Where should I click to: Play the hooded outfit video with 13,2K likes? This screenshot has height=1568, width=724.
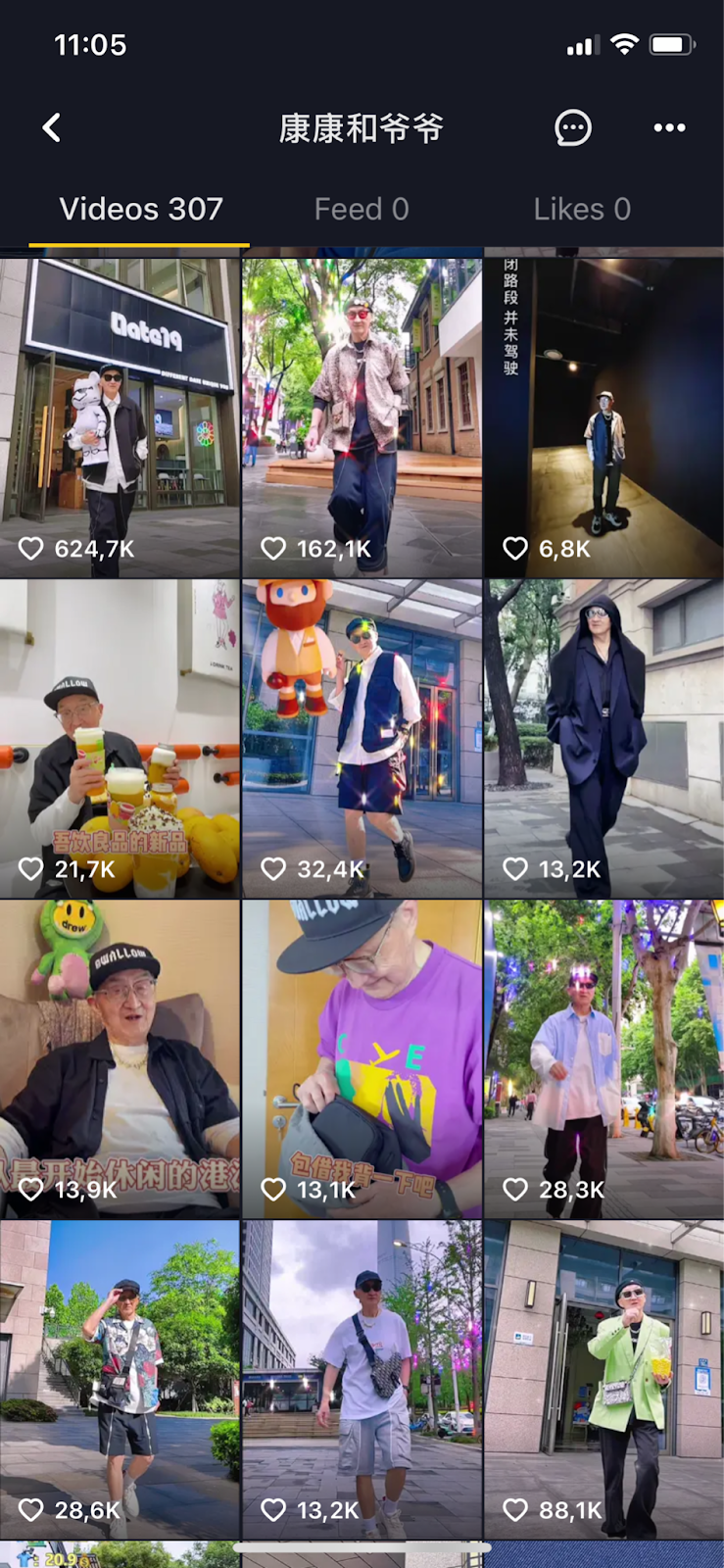click(x=603, y=738)
